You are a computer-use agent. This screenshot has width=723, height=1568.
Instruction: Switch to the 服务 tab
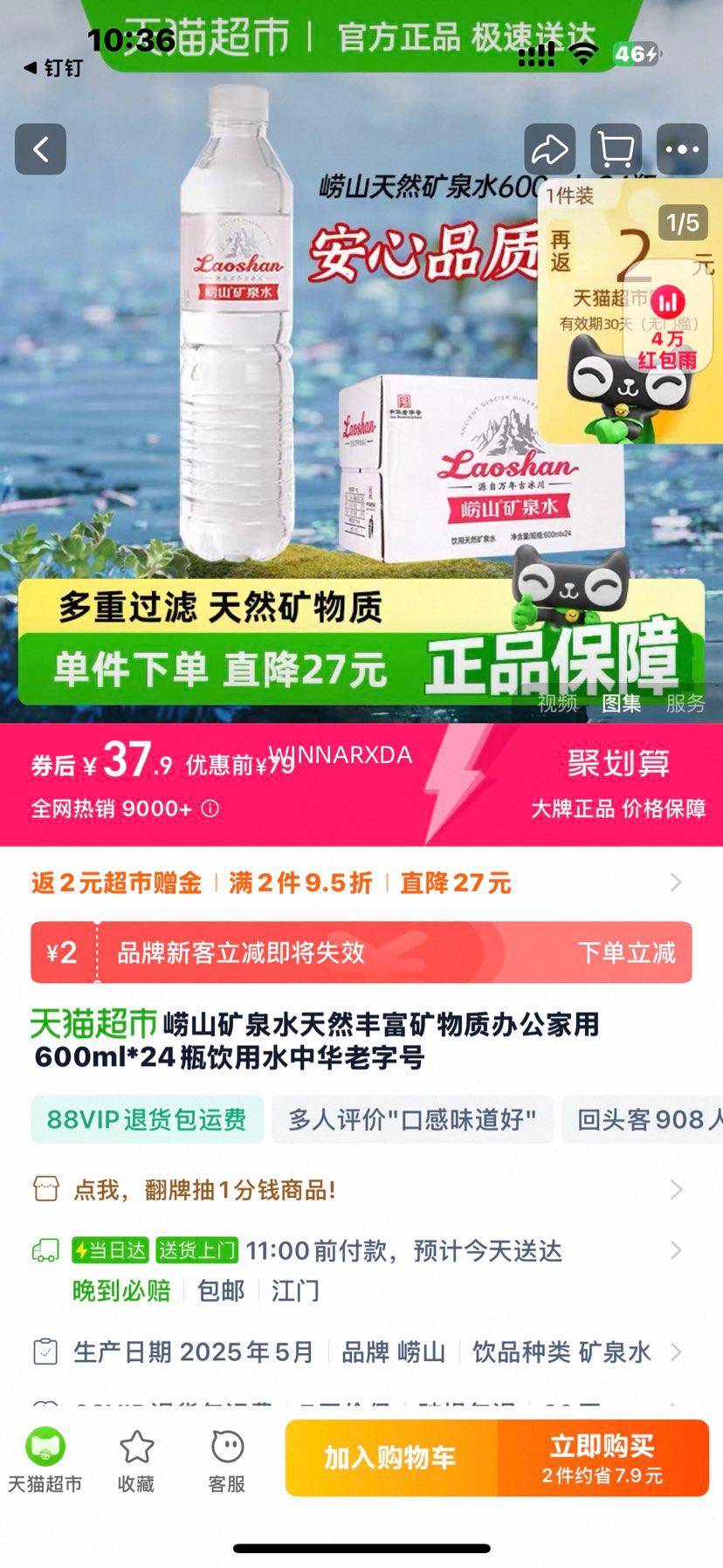click(x=685, y=704)
